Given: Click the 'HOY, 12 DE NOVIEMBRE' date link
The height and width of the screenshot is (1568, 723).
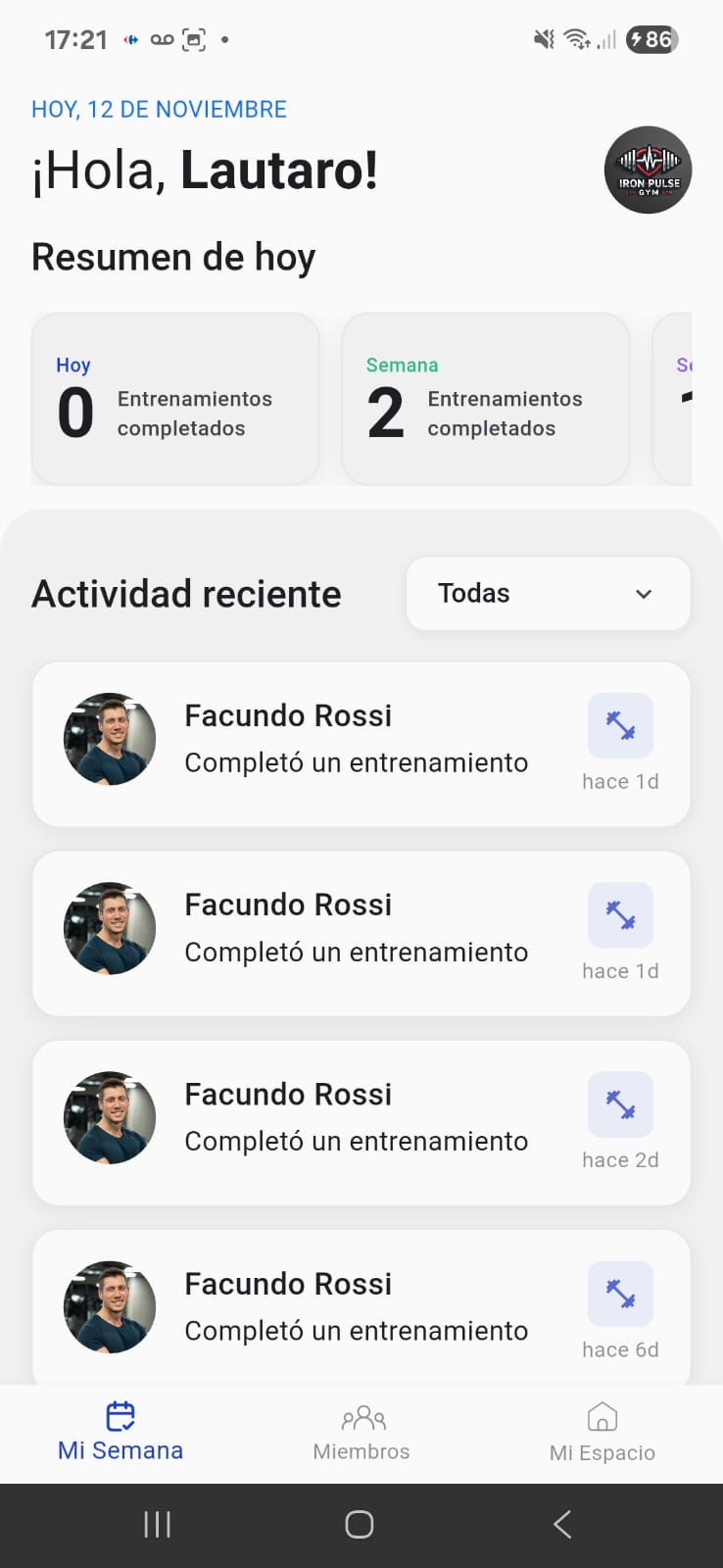Looking at the screenshot, I should 158,109.
